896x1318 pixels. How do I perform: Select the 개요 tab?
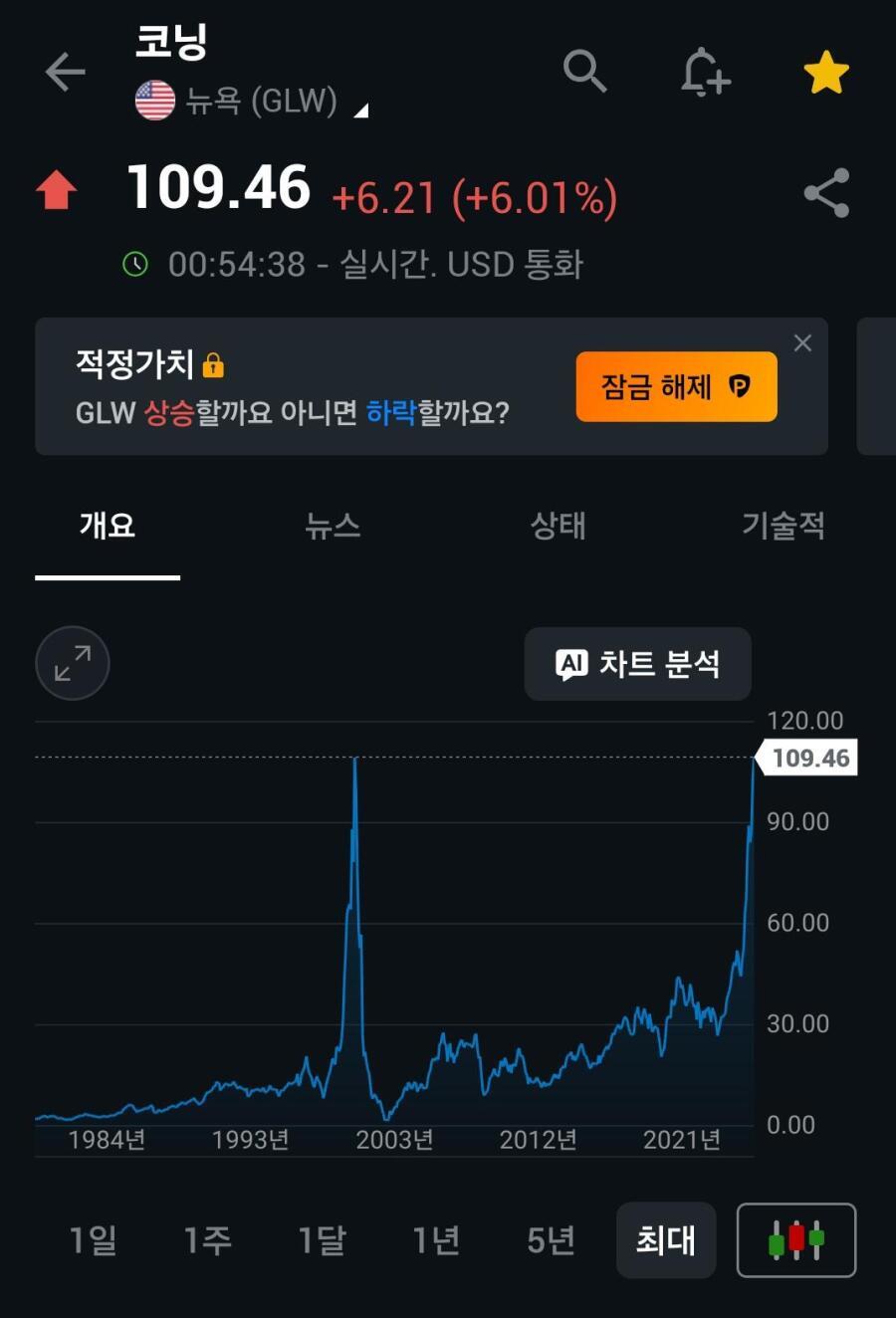pos(108,526)
